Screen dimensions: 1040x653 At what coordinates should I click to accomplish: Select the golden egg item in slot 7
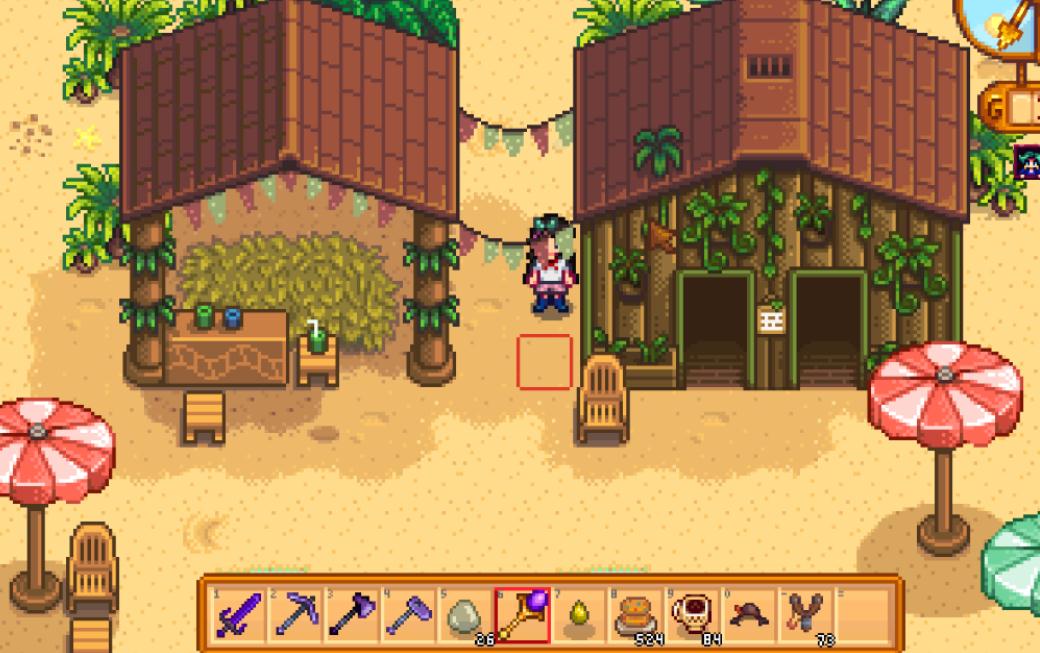pyautogui.click(x=578, y=614)
